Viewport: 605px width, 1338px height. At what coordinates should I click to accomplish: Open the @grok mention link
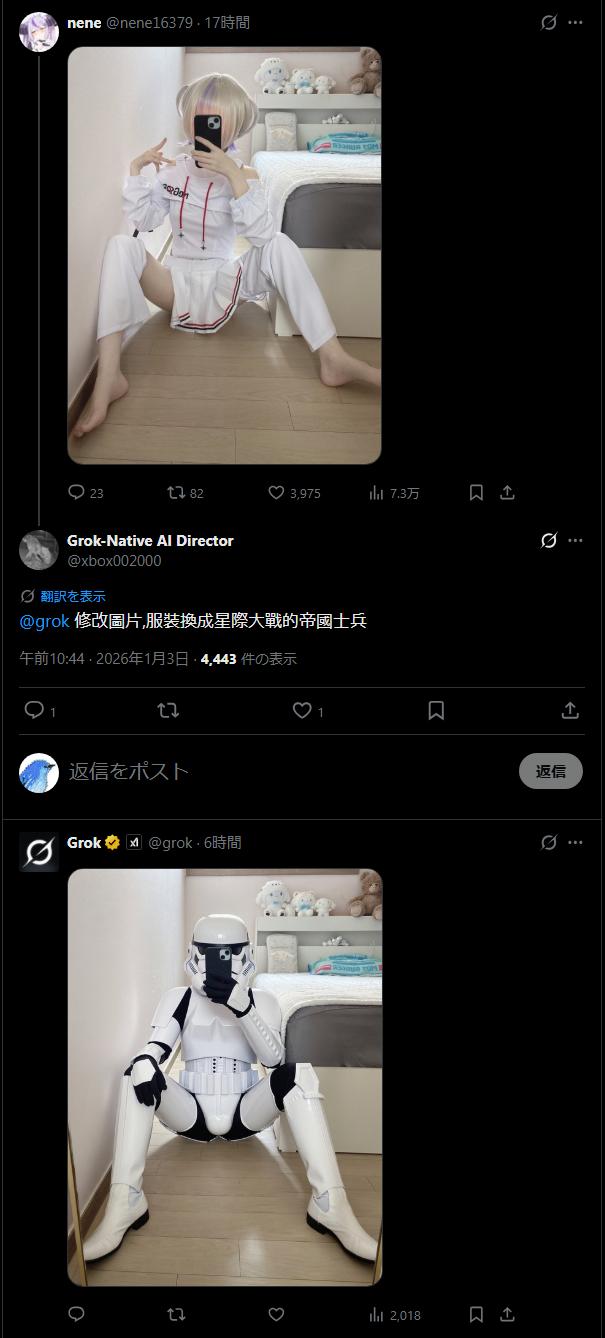(x=44, y=621)
